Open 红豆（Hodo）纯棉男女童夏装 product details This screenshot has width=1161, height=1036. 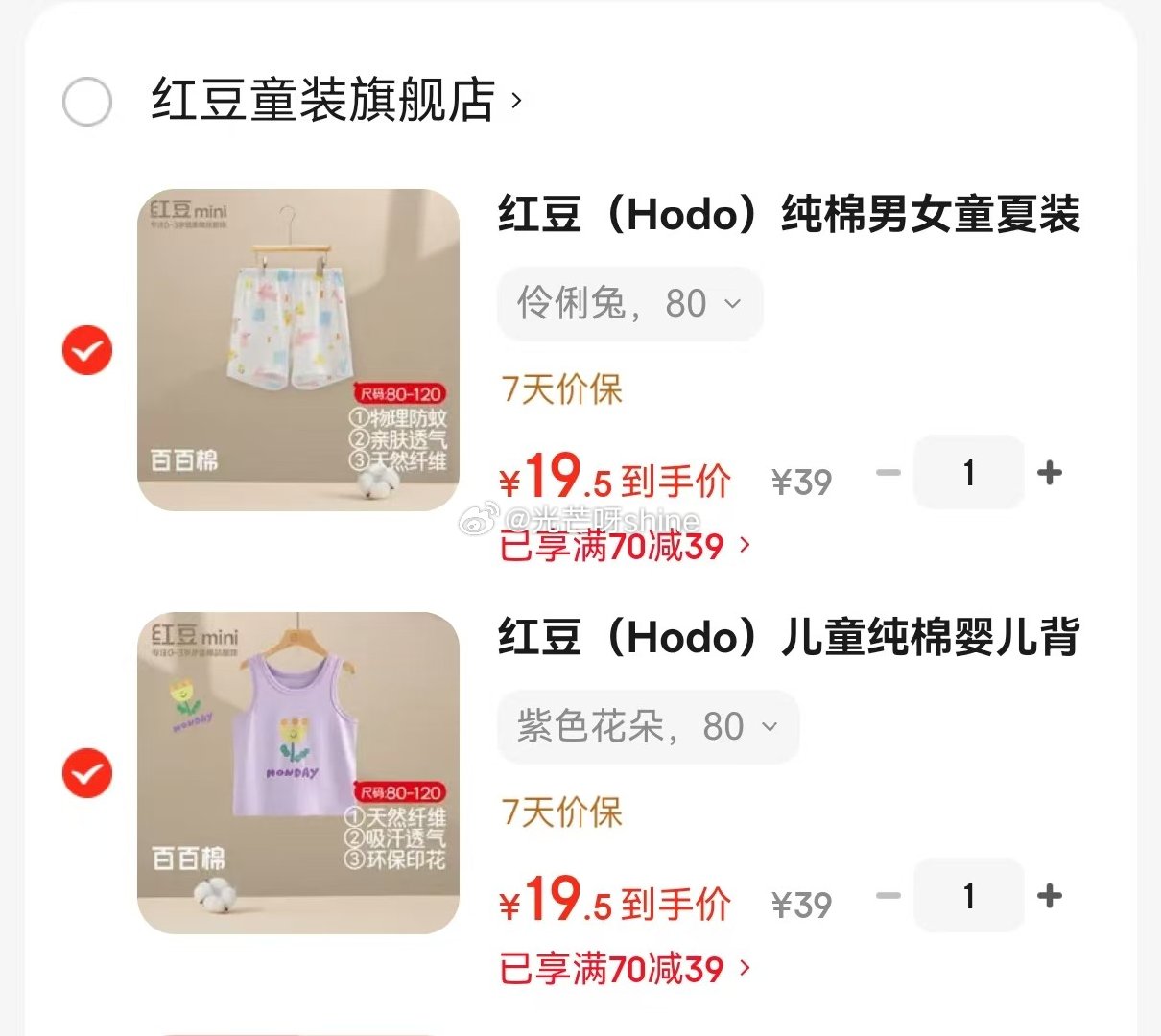coord(789,215)
